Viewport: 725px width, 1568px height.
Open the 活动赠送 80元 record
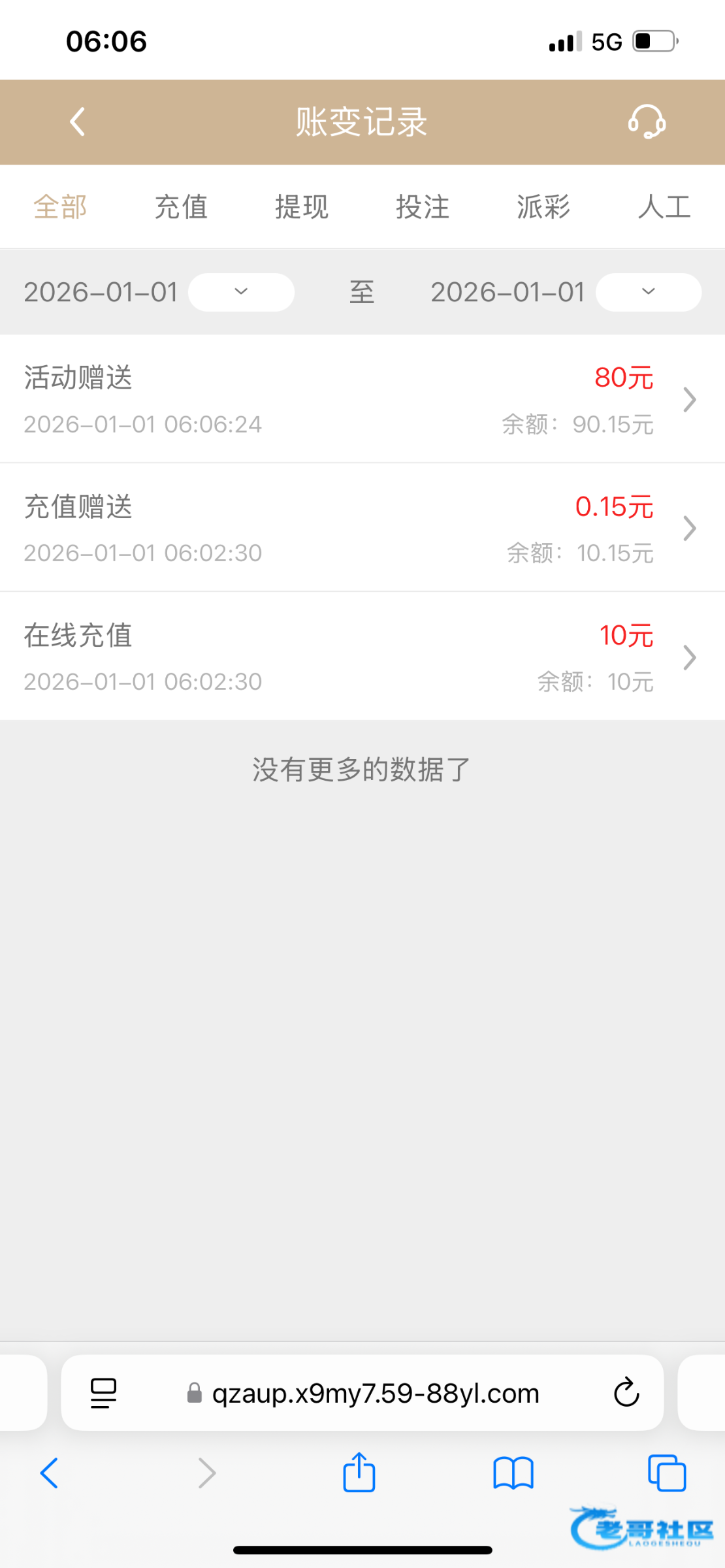[362, 399]
